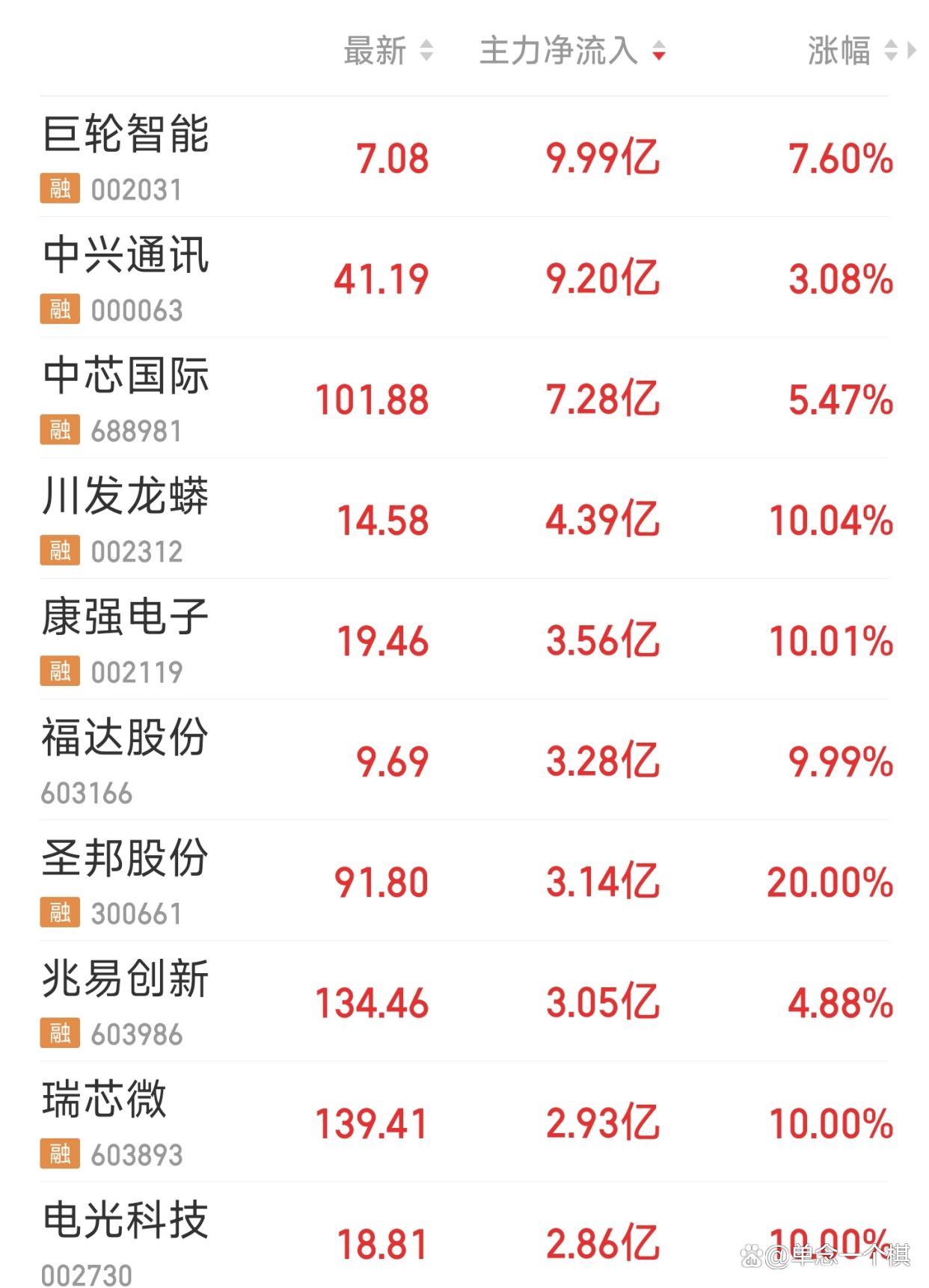Click the 20.00% gain value of 圣邦股份
This screenshot has height=1288, width=929.
(x=830, y=883)
